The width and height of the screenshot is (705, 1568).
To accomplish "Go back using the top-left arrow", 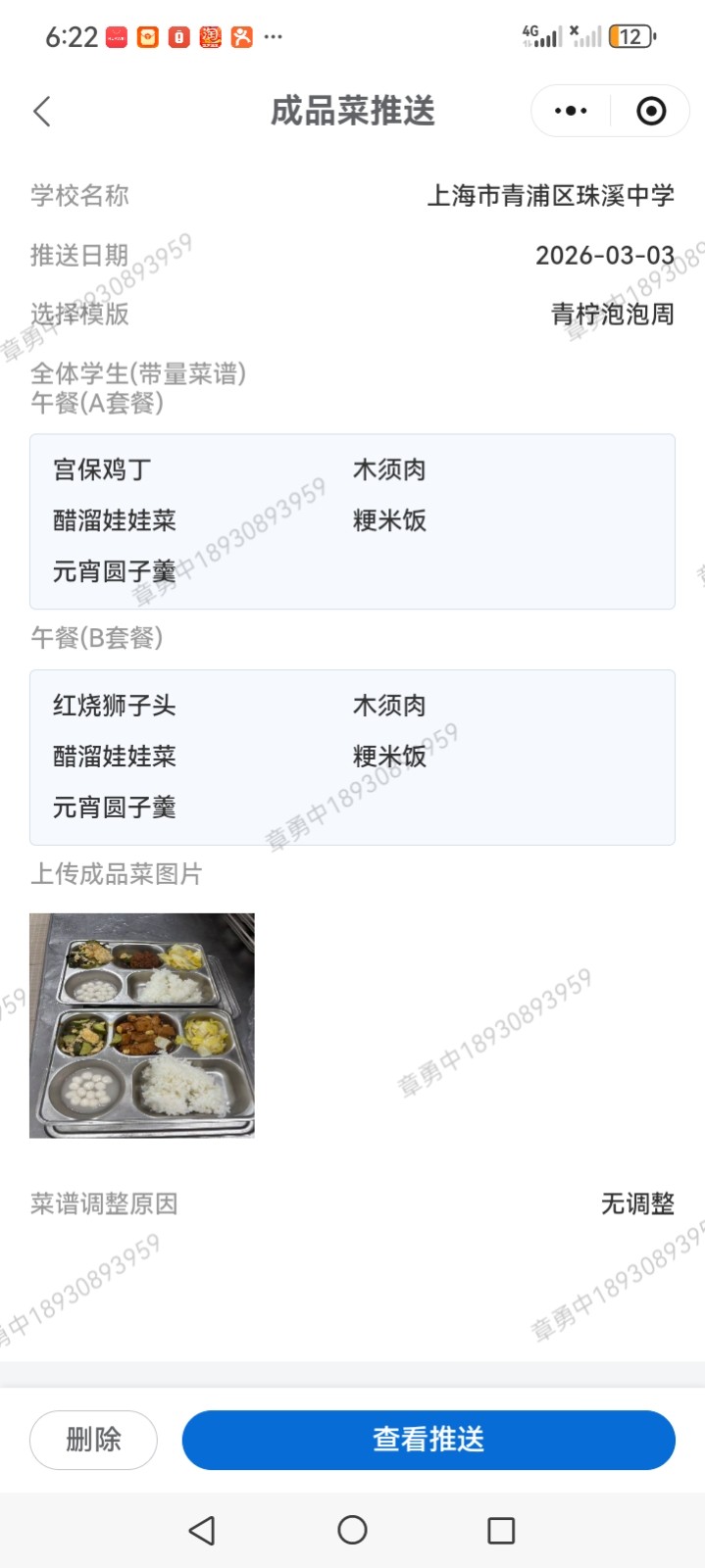I will [x=41, y=112].
